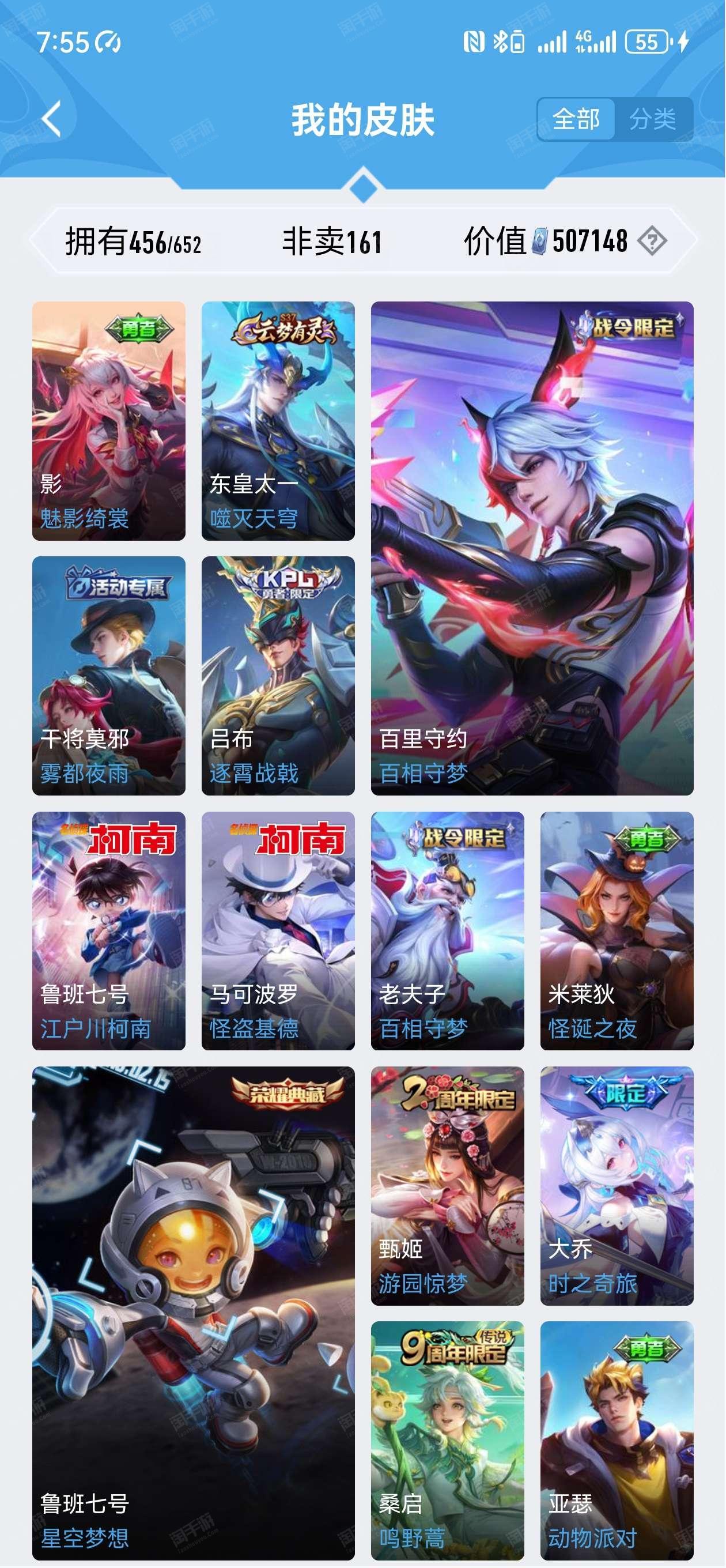Screen dimensions: 726x1568
Task: Open the 干将莫邪 雾都夜雨 skin card
Action: click(109, 676)
